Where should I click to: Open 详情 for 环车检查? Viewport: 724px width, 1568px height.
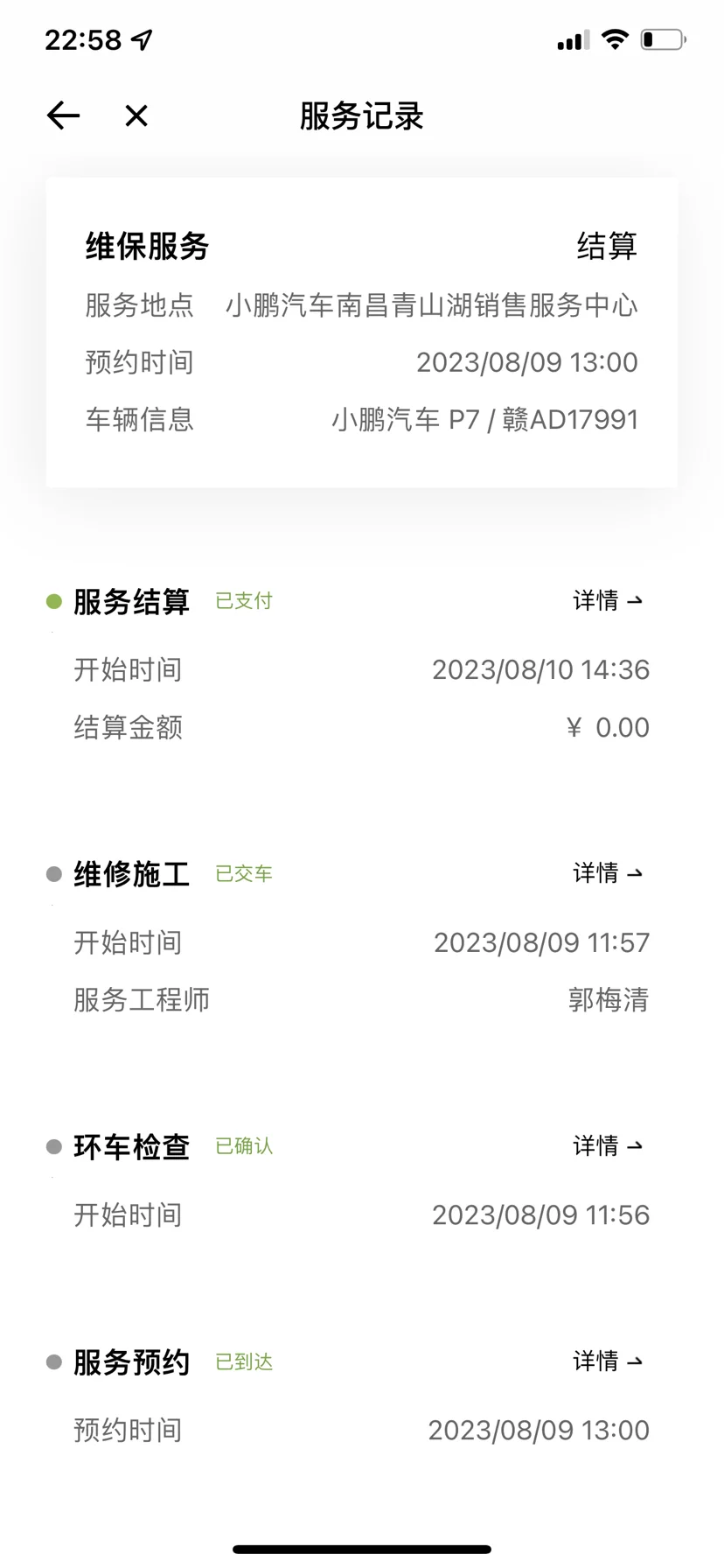coord(608,1145)
